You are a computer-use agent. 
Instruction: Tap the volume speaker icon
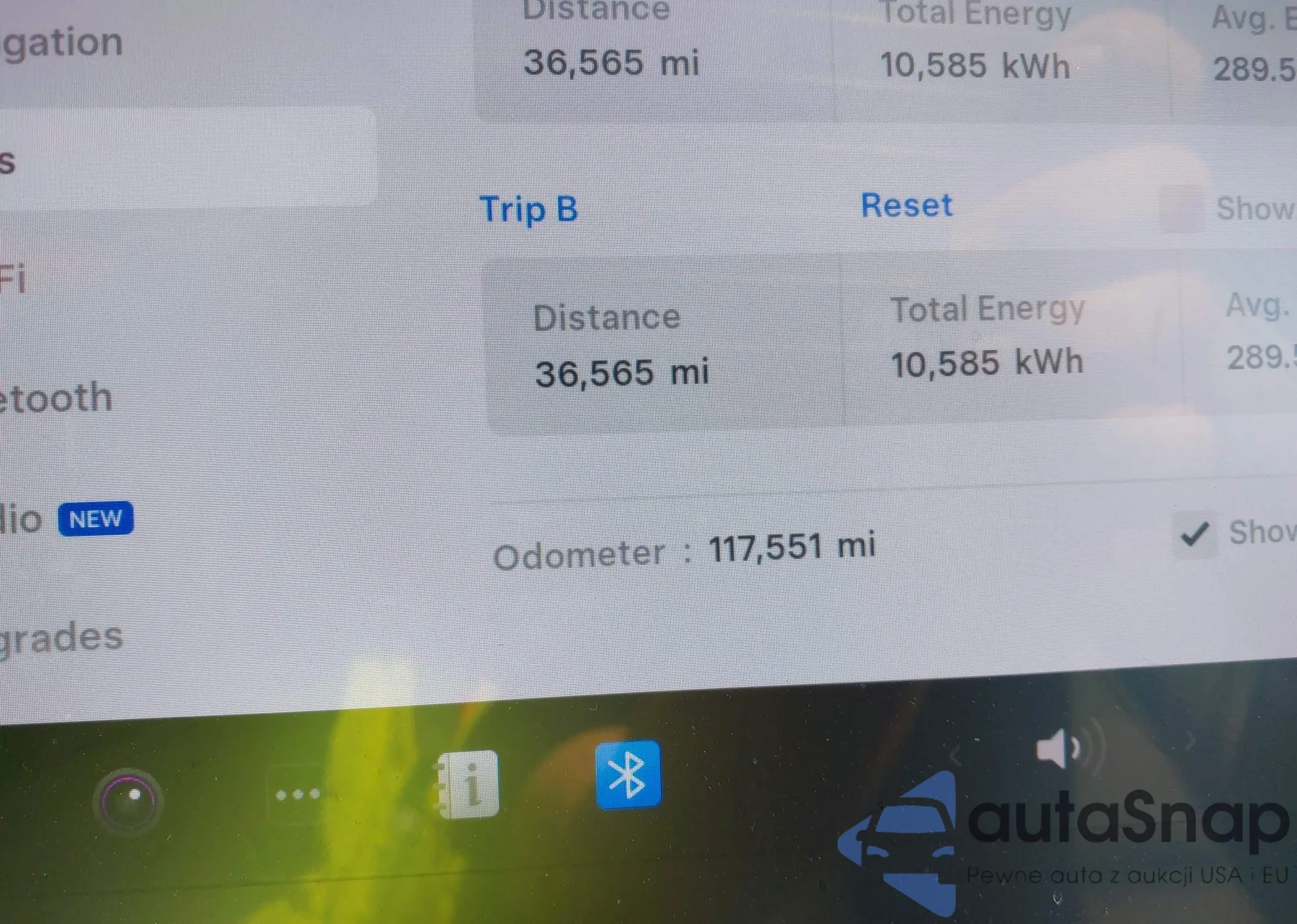coord(1058,748)
